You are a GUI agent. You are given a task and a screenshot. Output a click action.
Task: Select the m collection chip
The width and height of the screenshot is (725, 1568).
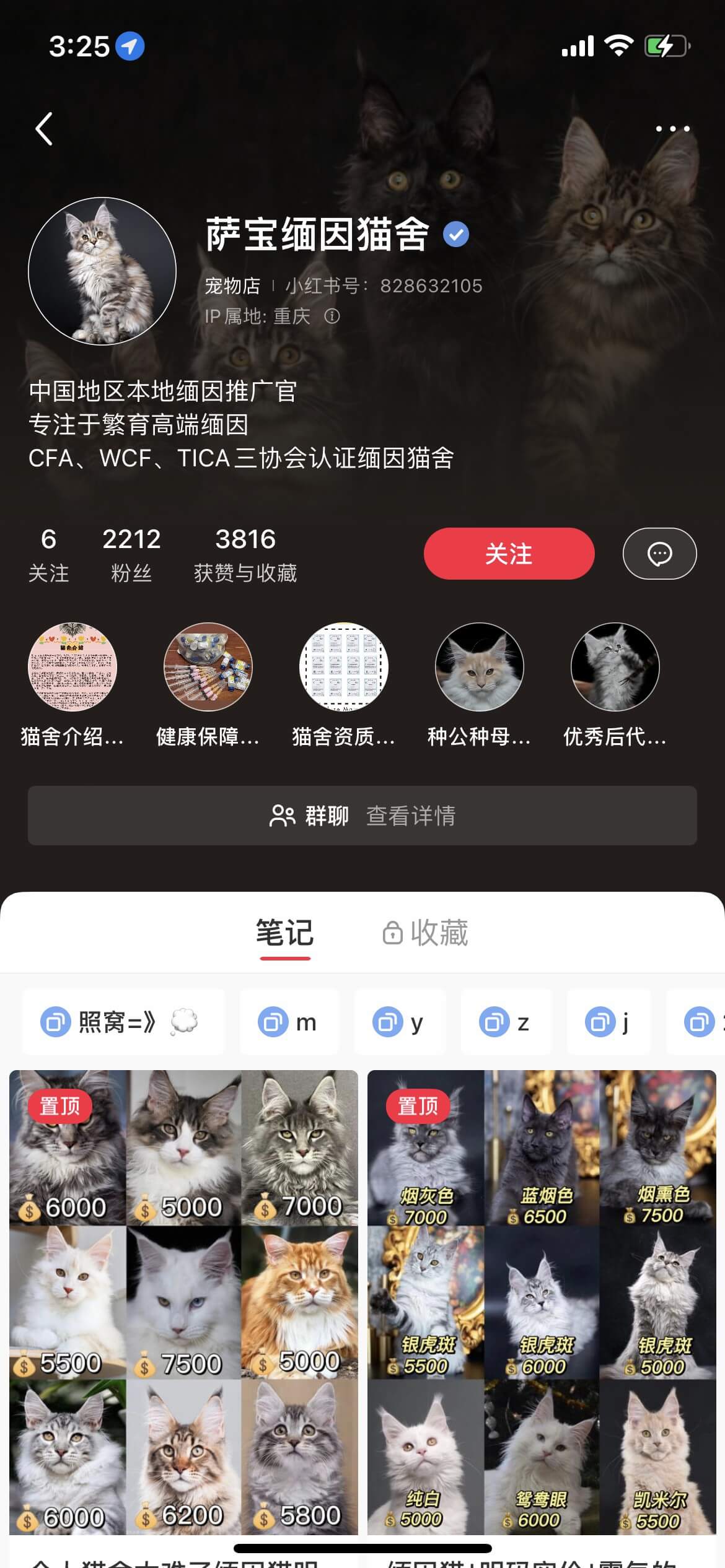(x=289, y=1022)
